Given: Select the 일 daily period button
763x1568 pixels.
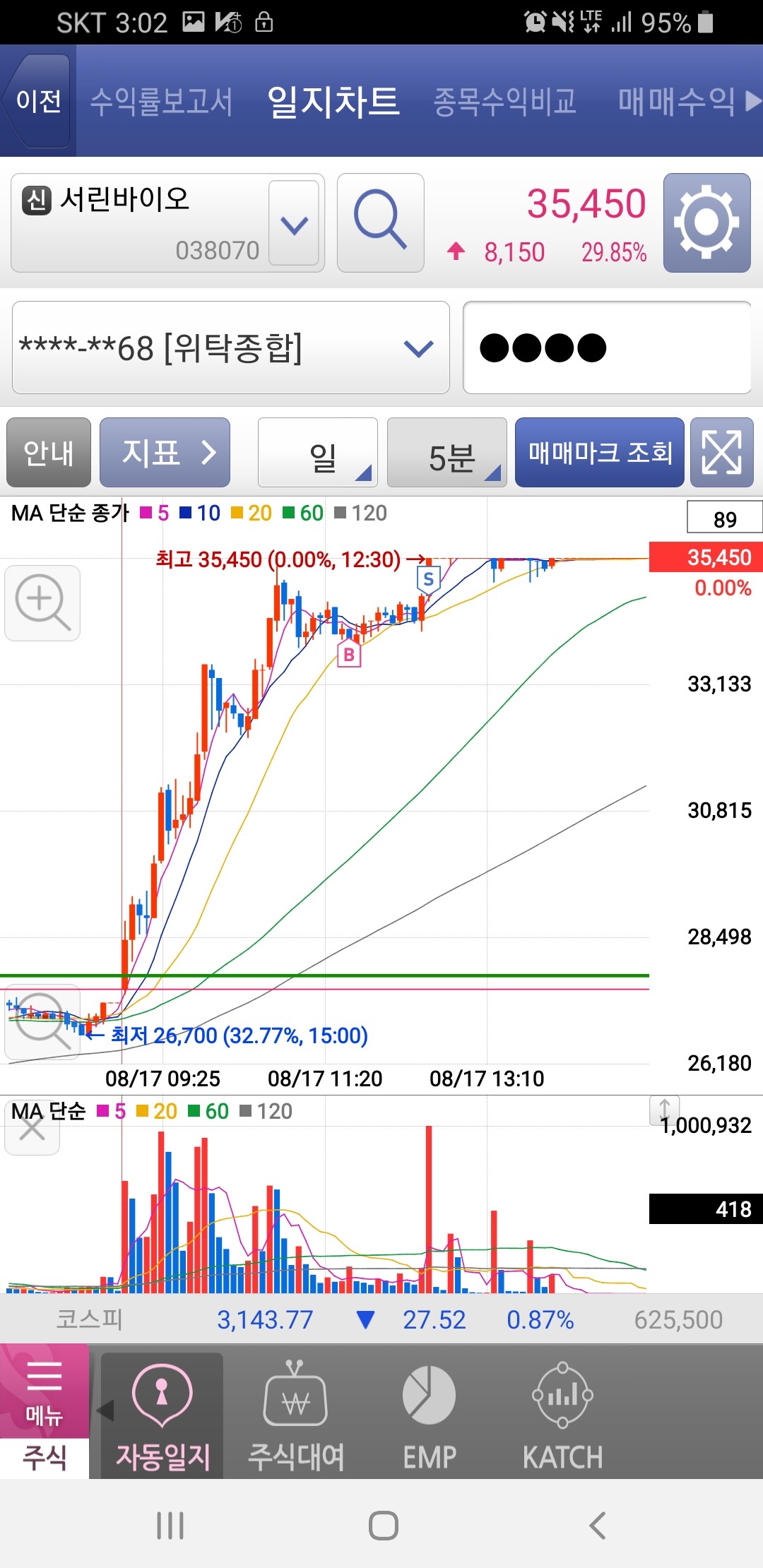Looking at the screenshot, I should pos(318,453).
